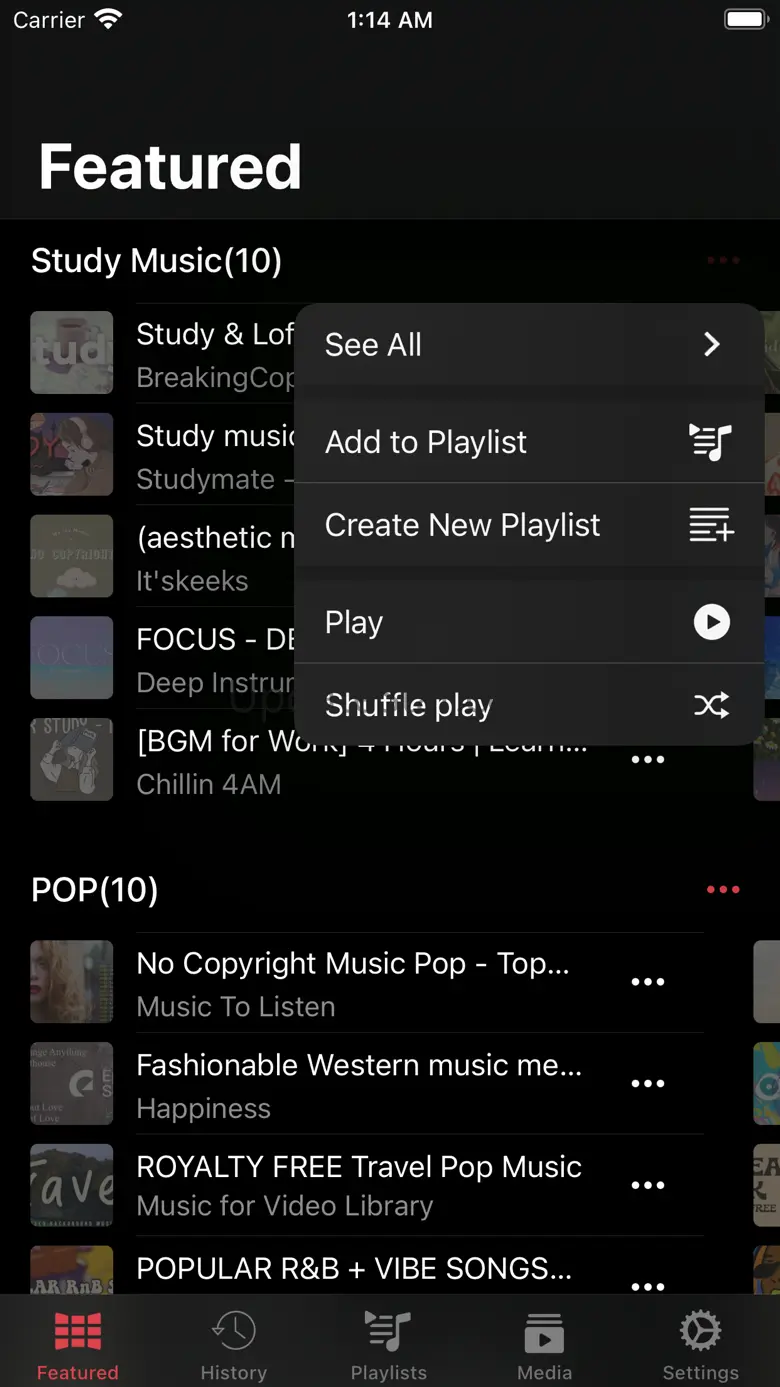Open more options for No Copyright Music Pop
The height and width of the screenshot is (1387, 780).
pyautogui.click(x=648, y=982)
